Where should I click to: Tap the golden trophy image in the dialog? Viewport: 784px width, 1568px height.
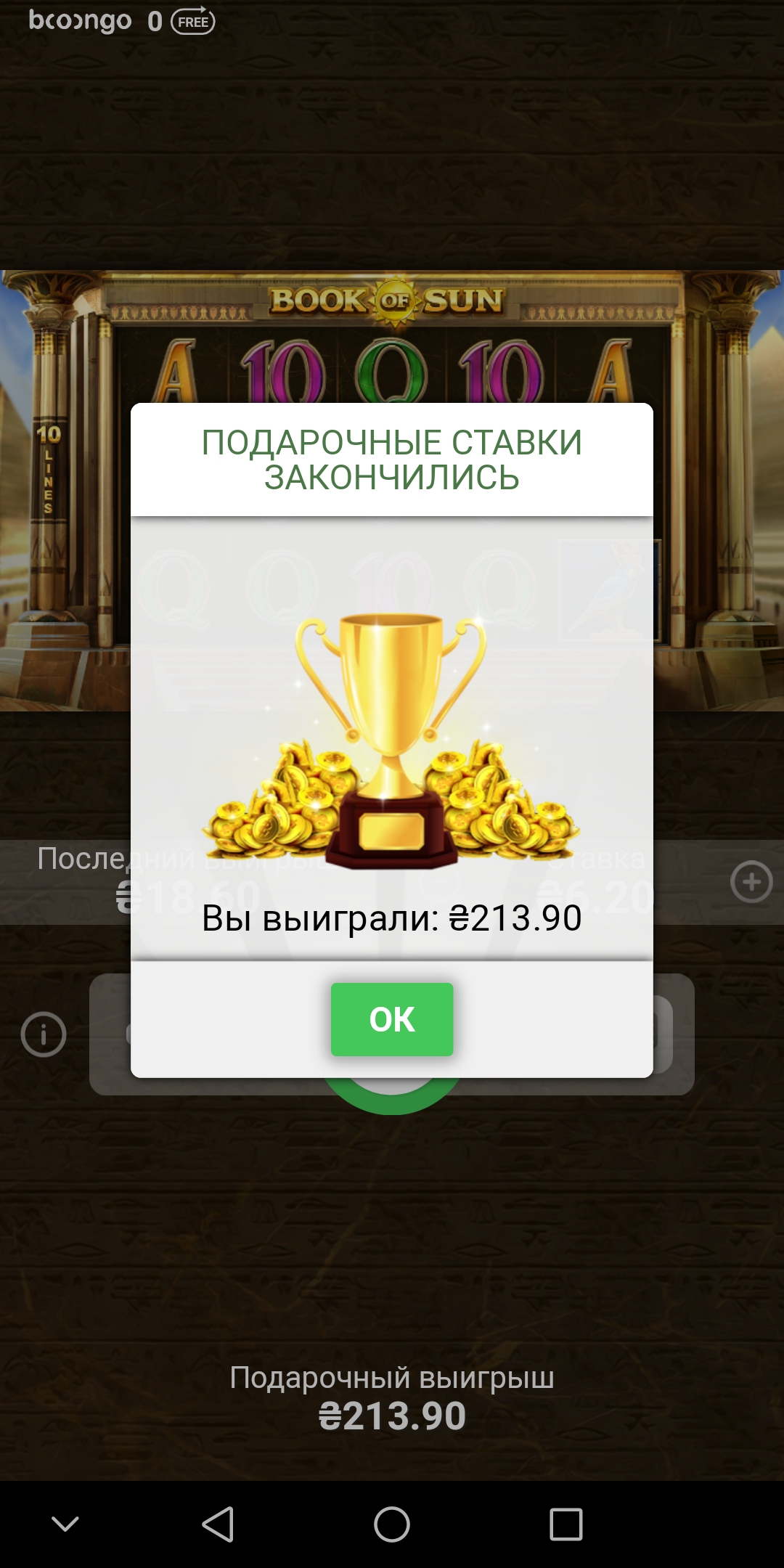coord(392,740)
